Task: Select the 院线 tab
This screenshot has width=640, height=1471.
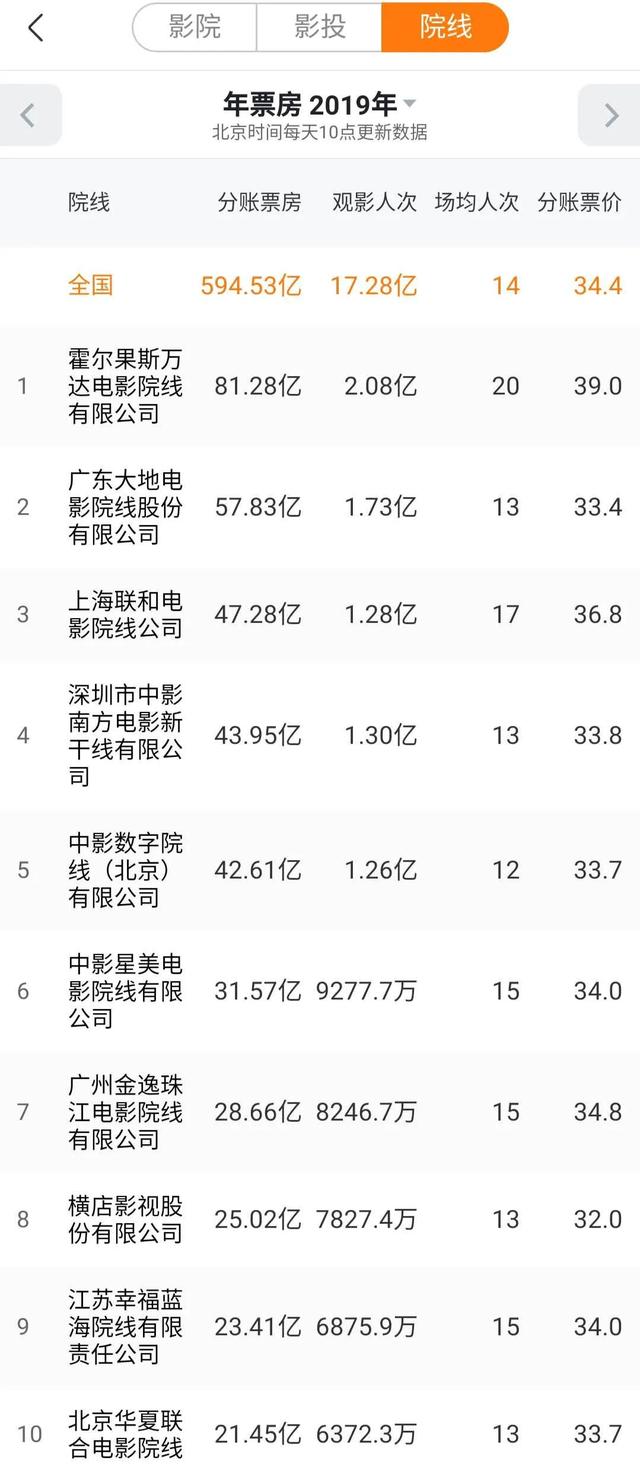Action: pos(445,27)
